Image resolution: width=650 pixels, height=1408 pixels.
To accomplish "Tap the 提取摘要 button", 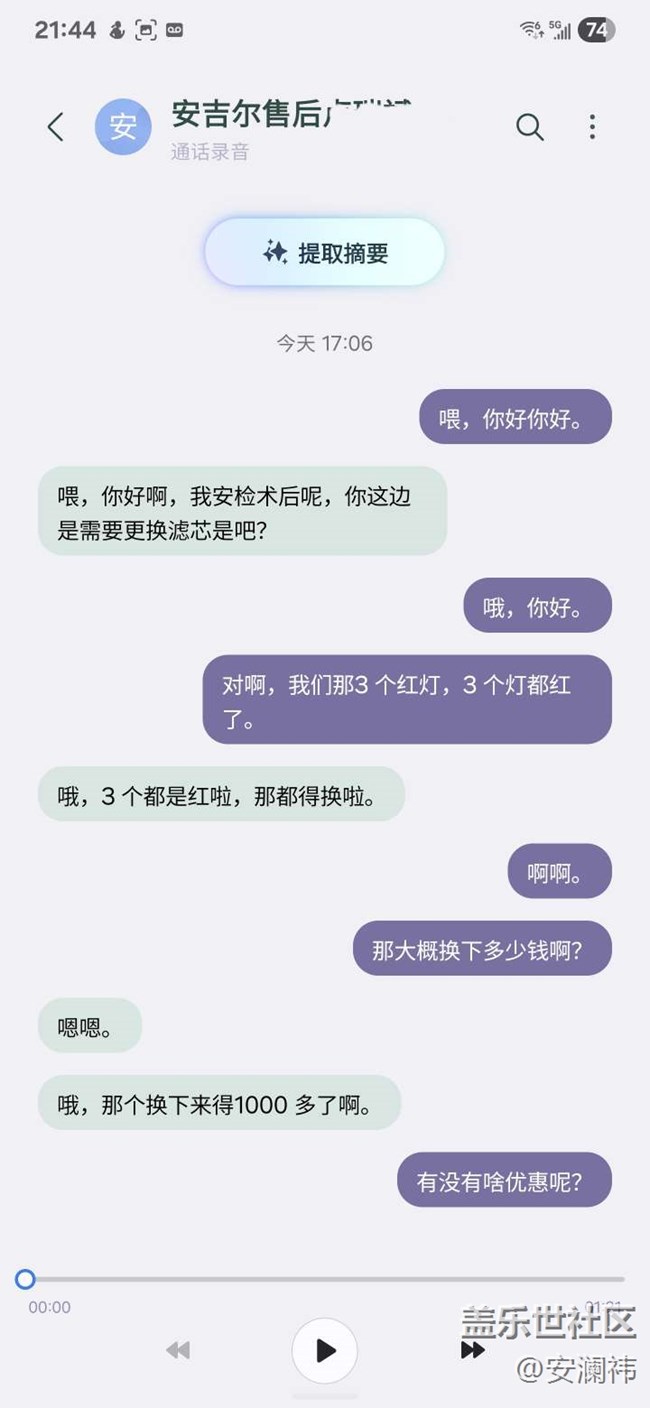I will point(324,253).
